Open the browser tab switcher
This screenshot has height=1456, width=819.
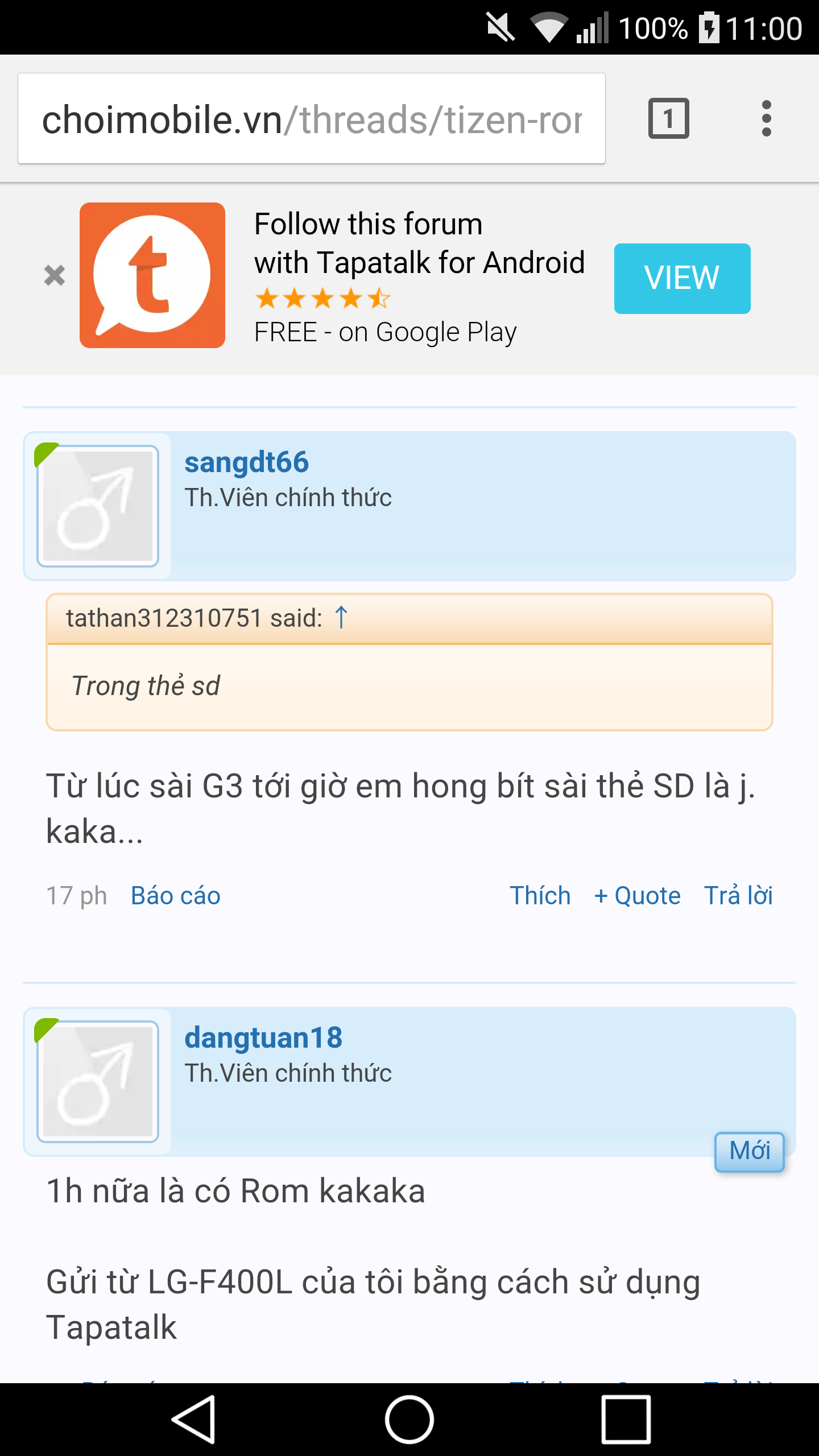[x=669, y=118]
